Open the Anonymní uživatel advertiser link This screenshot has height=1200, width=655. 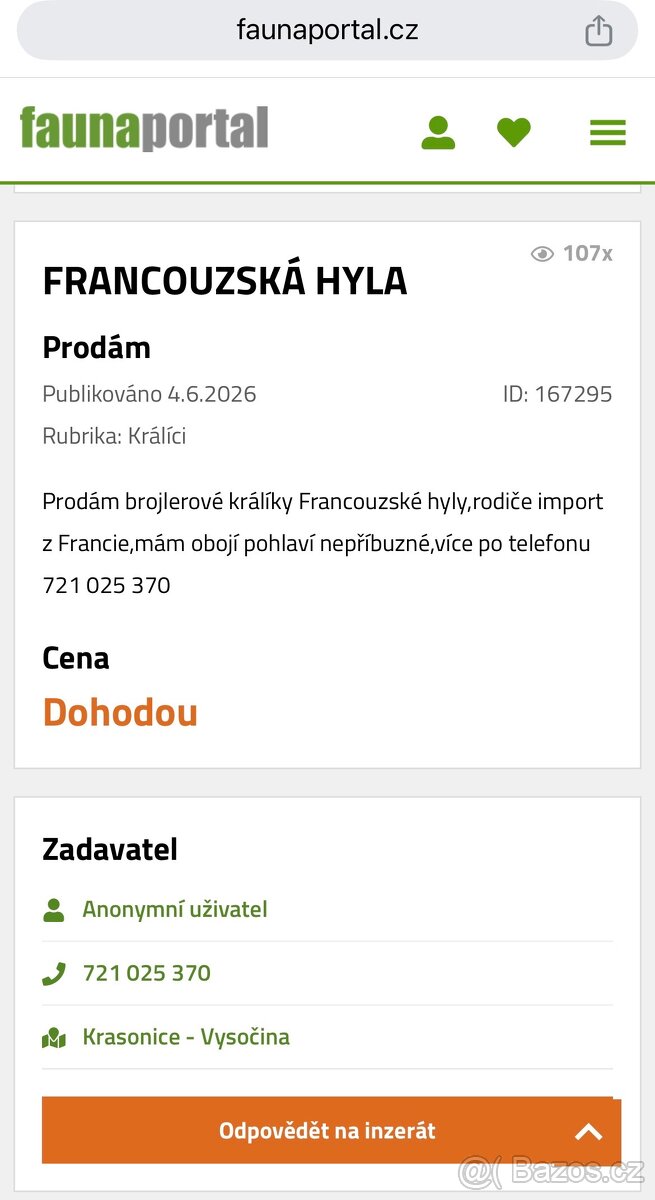tap(175, 909)
